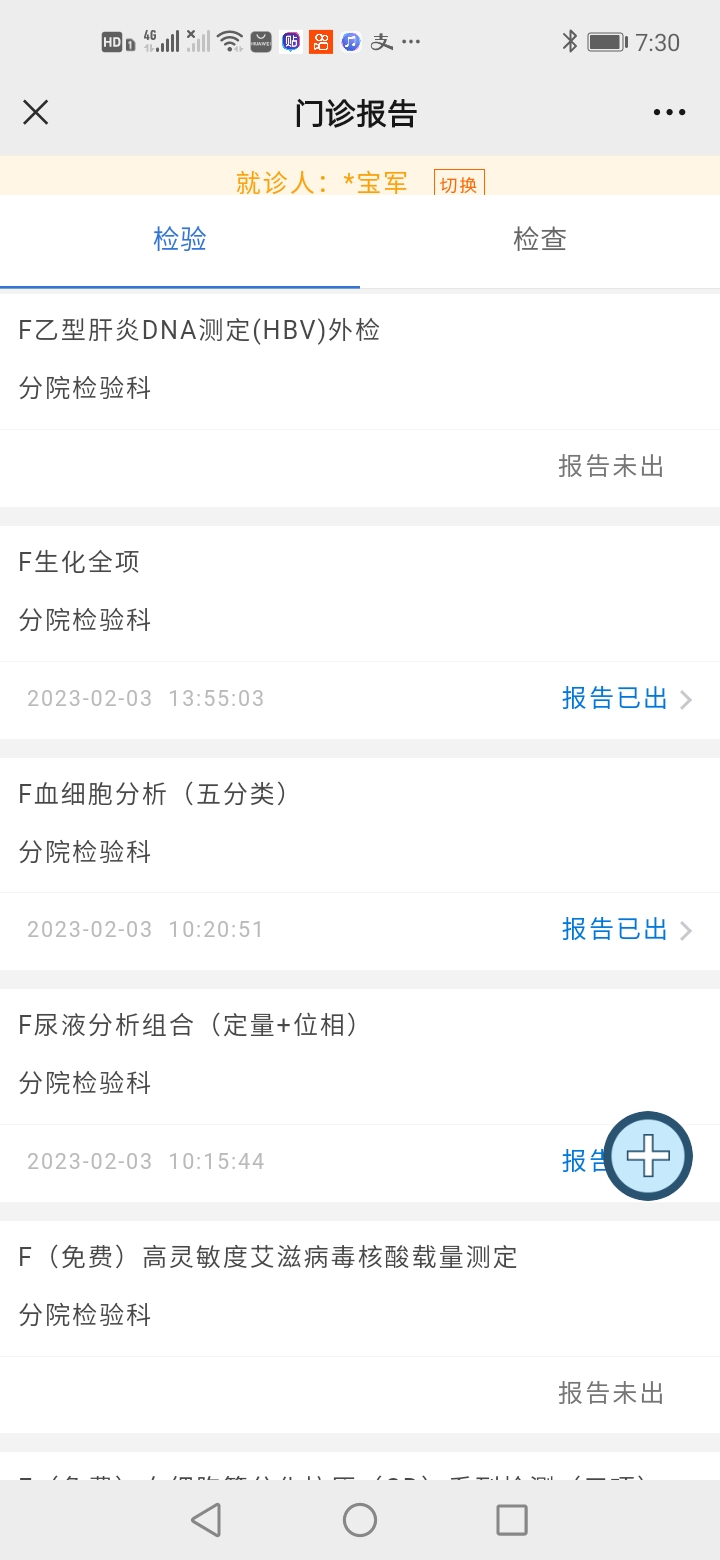The height and width of the screenshot is (1560, 720).
Task: Go back with the system back button
Action: [206, 1520]
